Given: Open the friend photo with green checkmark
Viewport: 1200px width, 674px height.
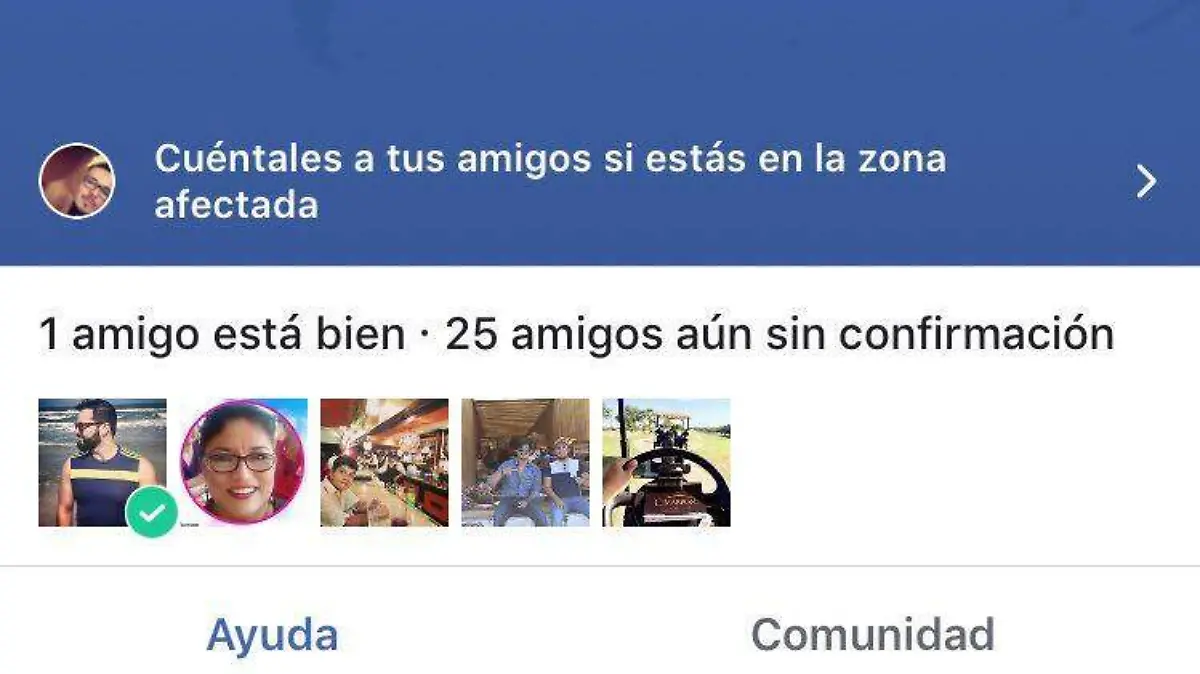Looking at the screenshot, I should coord(102,462).
